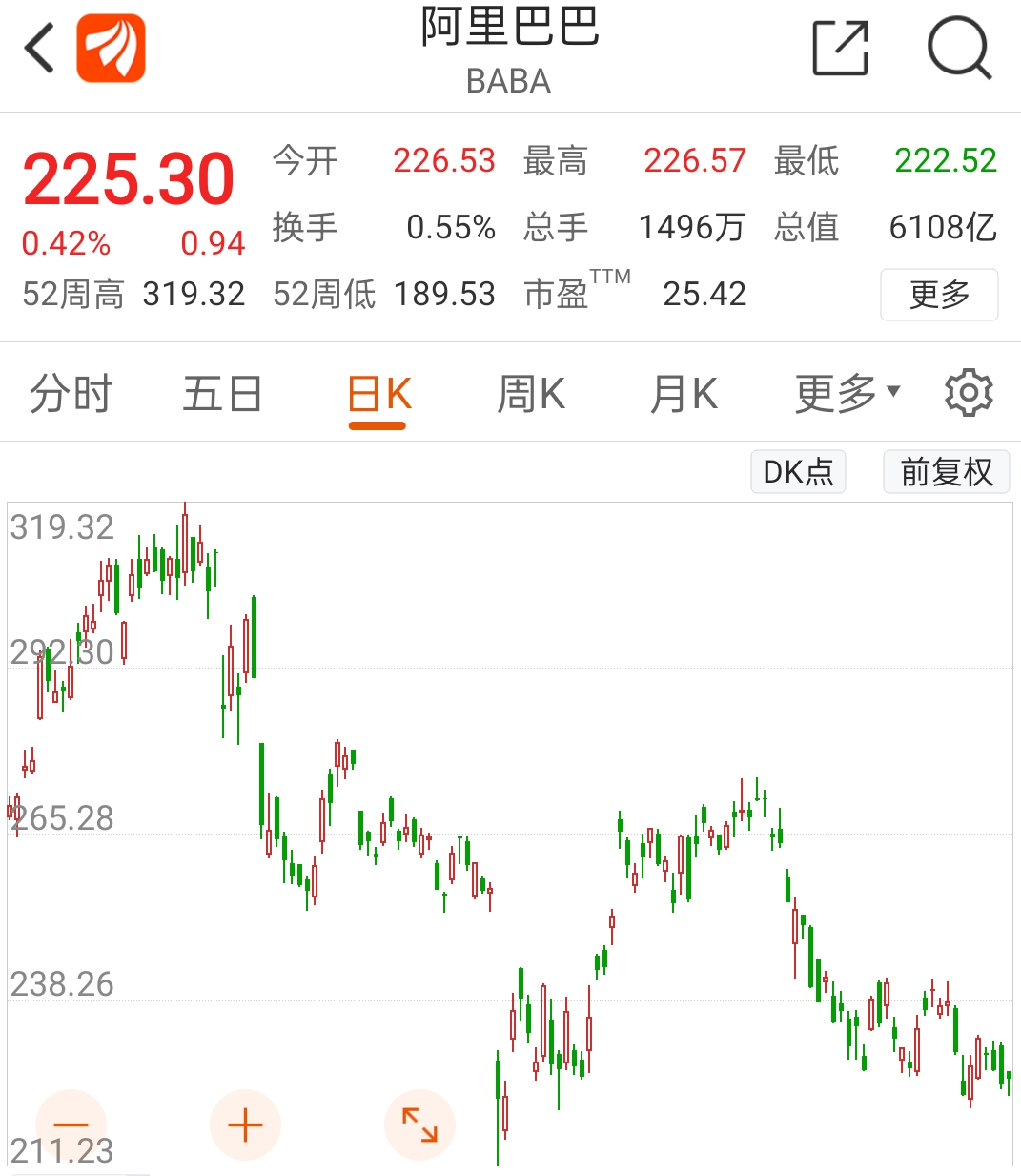Screen dimensions: 1021x1176
Task: Share this Alibaba stock page
Action: point(840,48)
